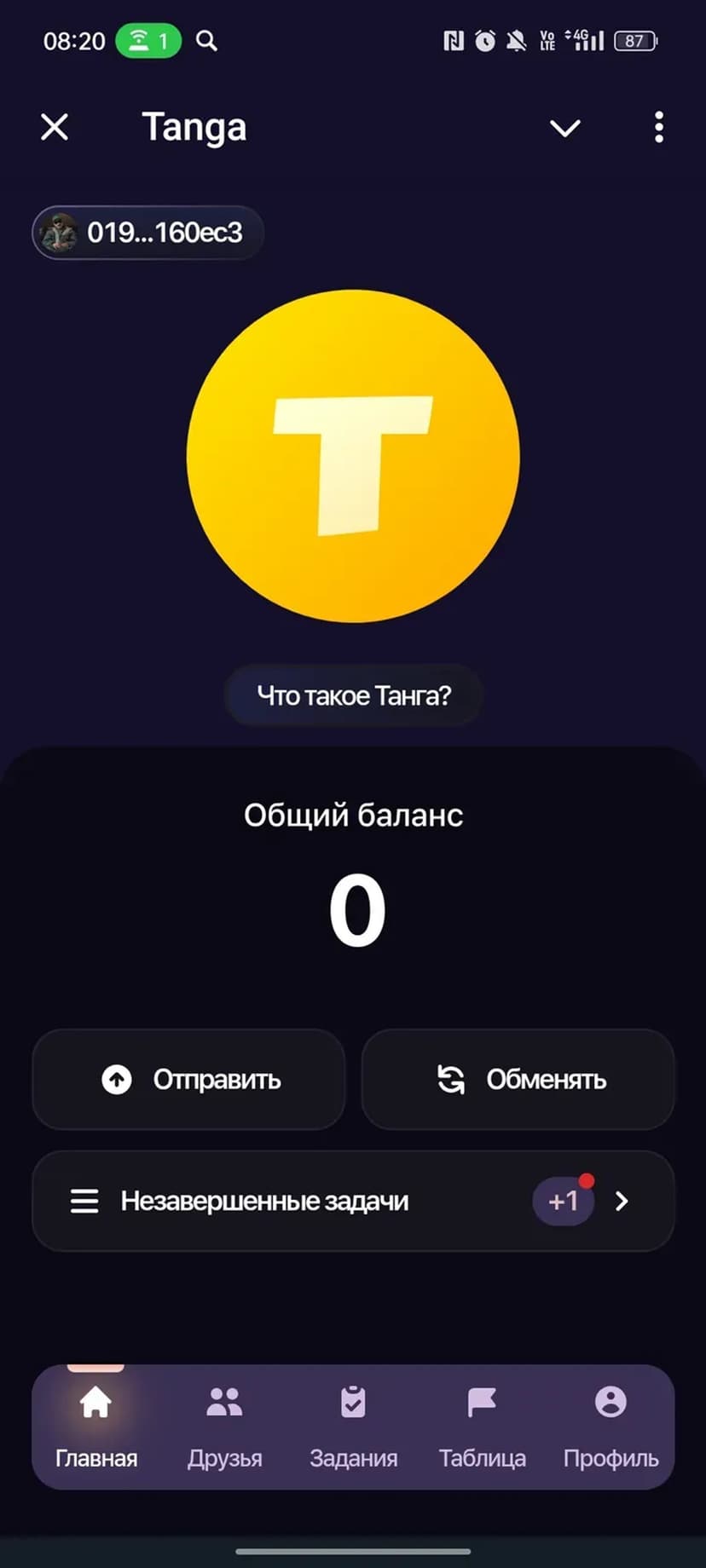Open Незавершенные задачи list
This screenshot has width=706, height=1568.
pyautogui.click(x=353, y=1201)
